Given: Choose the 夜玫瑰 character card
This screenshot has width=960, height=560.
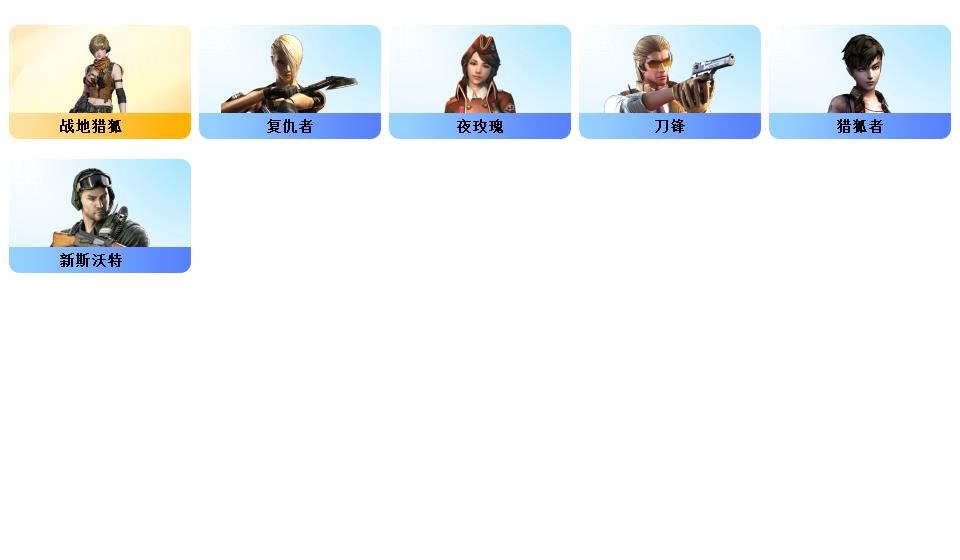Looking at the screenshot, I should coord(480,82).
